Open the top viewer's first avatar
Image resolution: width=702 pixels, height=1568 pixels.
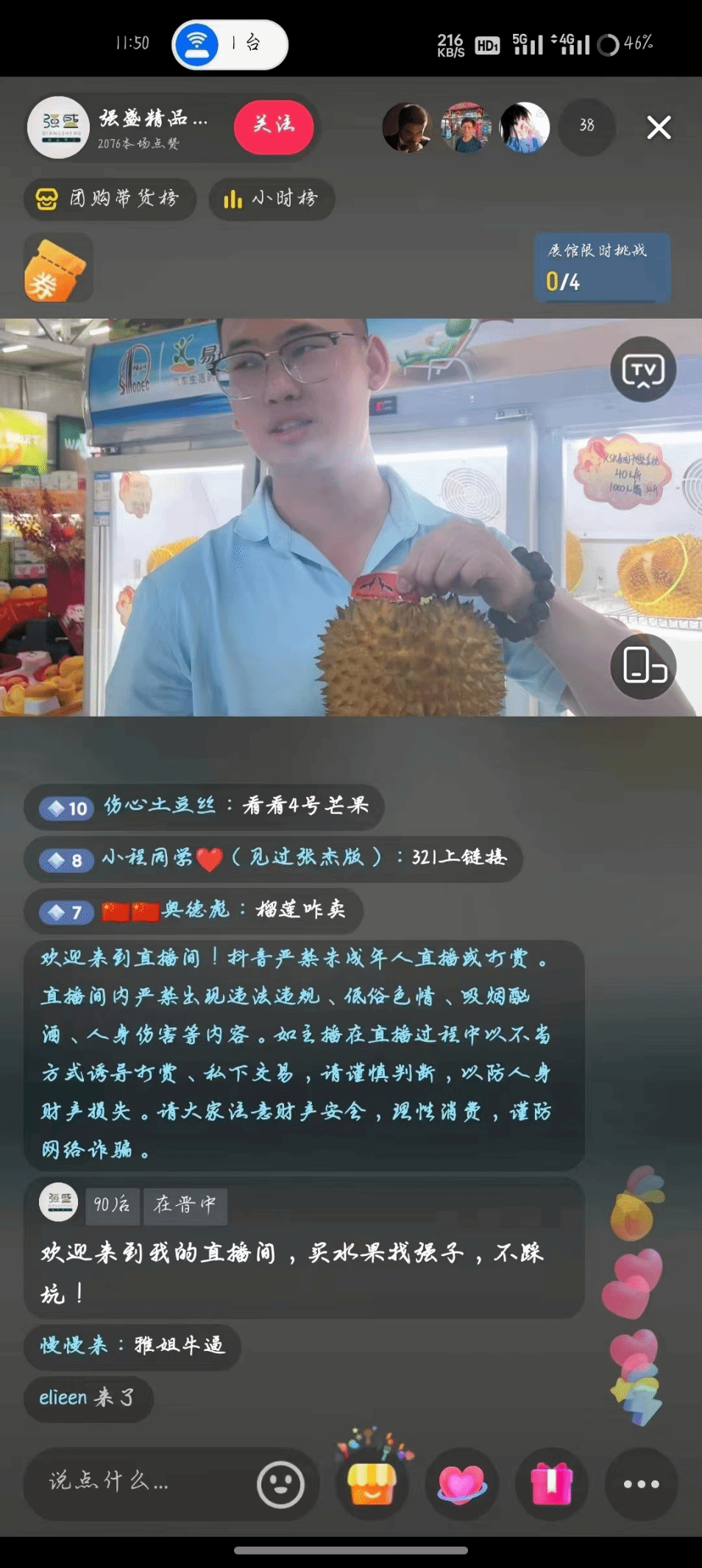(407, 127)
